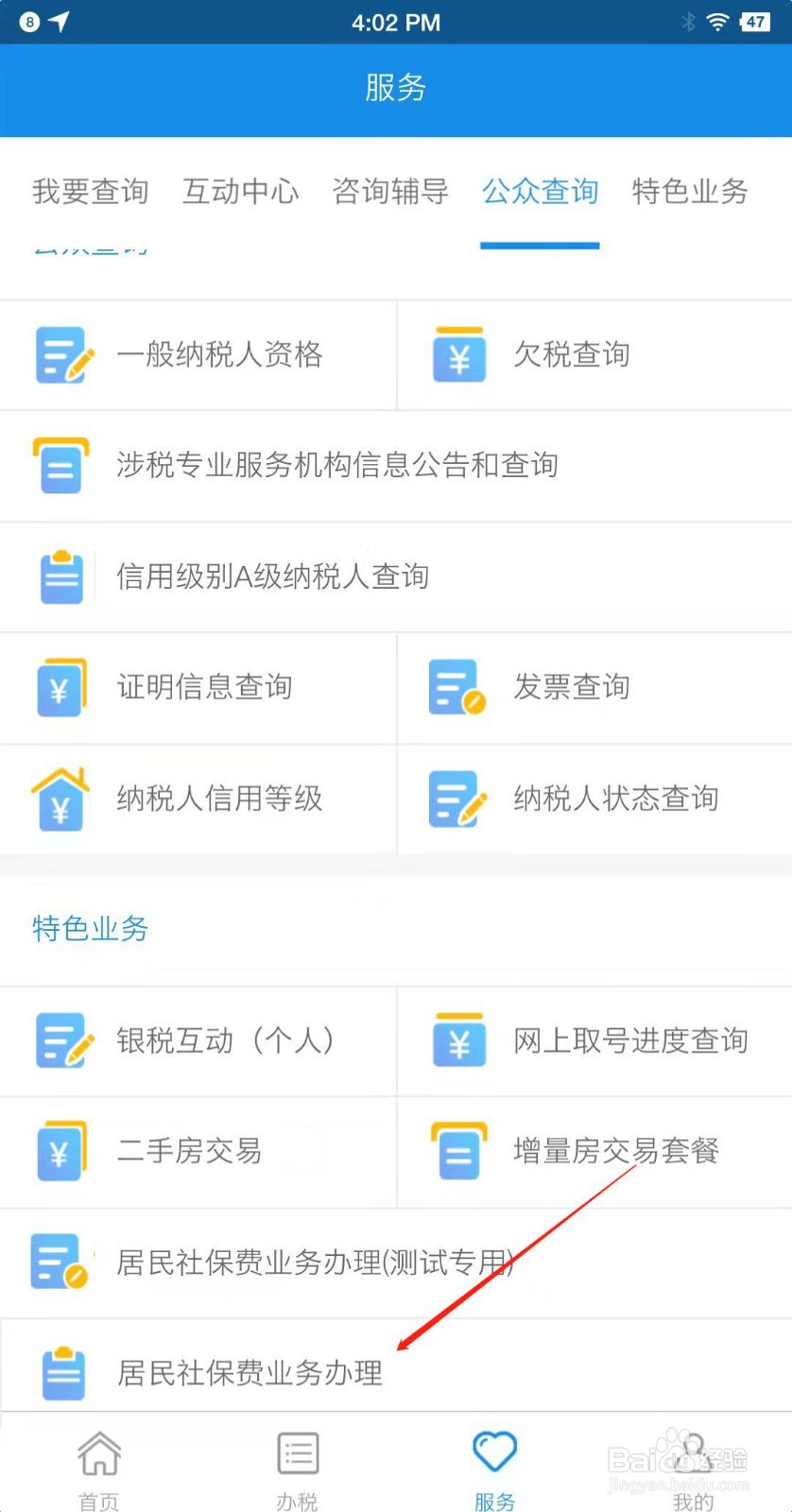Screen dimensions: 792x1512
Task: Open 银税互动（个人）
Action: [x=198, y=1041]
